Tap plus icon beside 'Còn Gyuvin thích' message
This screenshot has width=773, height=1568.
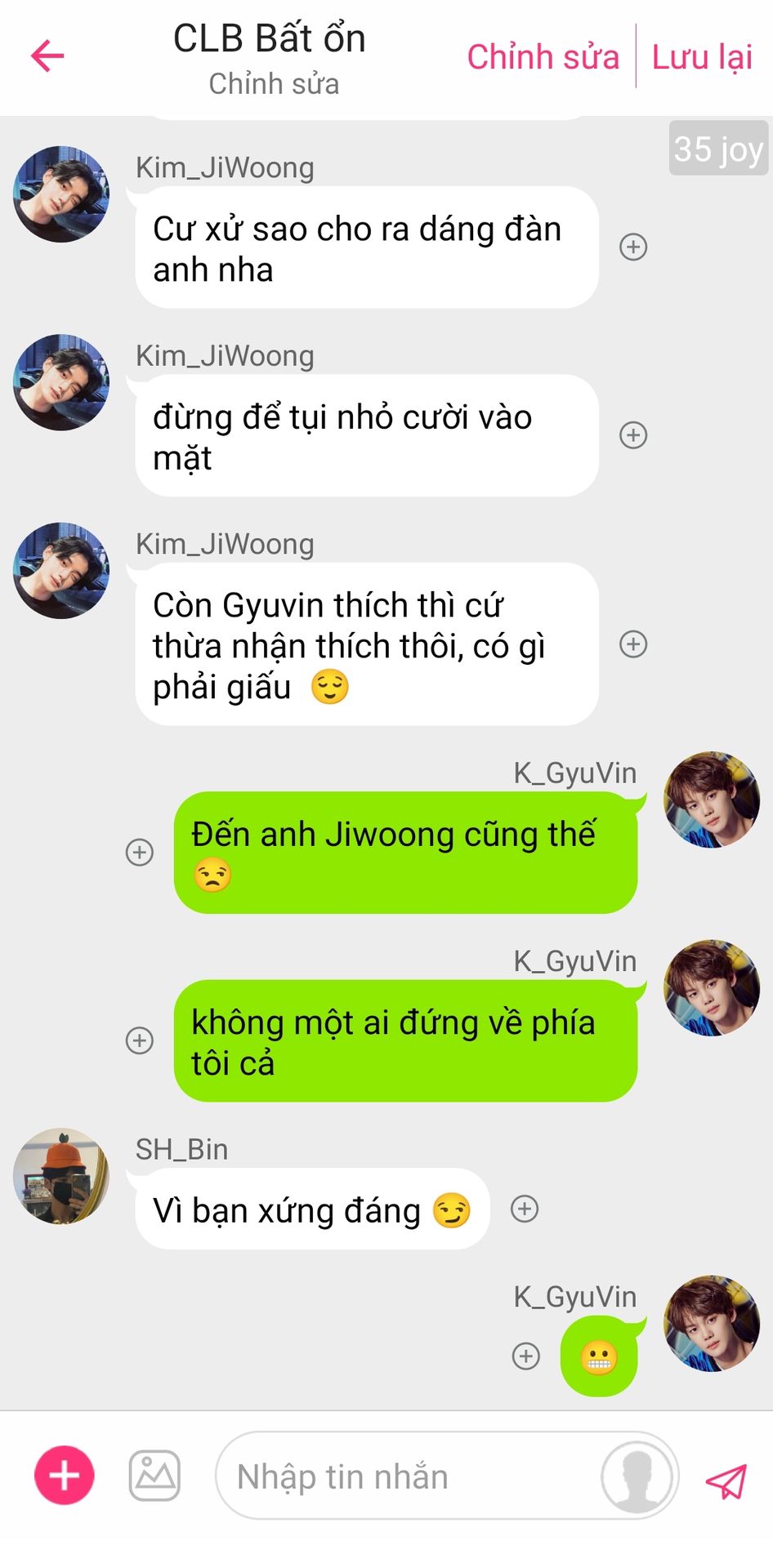[633, 644]
